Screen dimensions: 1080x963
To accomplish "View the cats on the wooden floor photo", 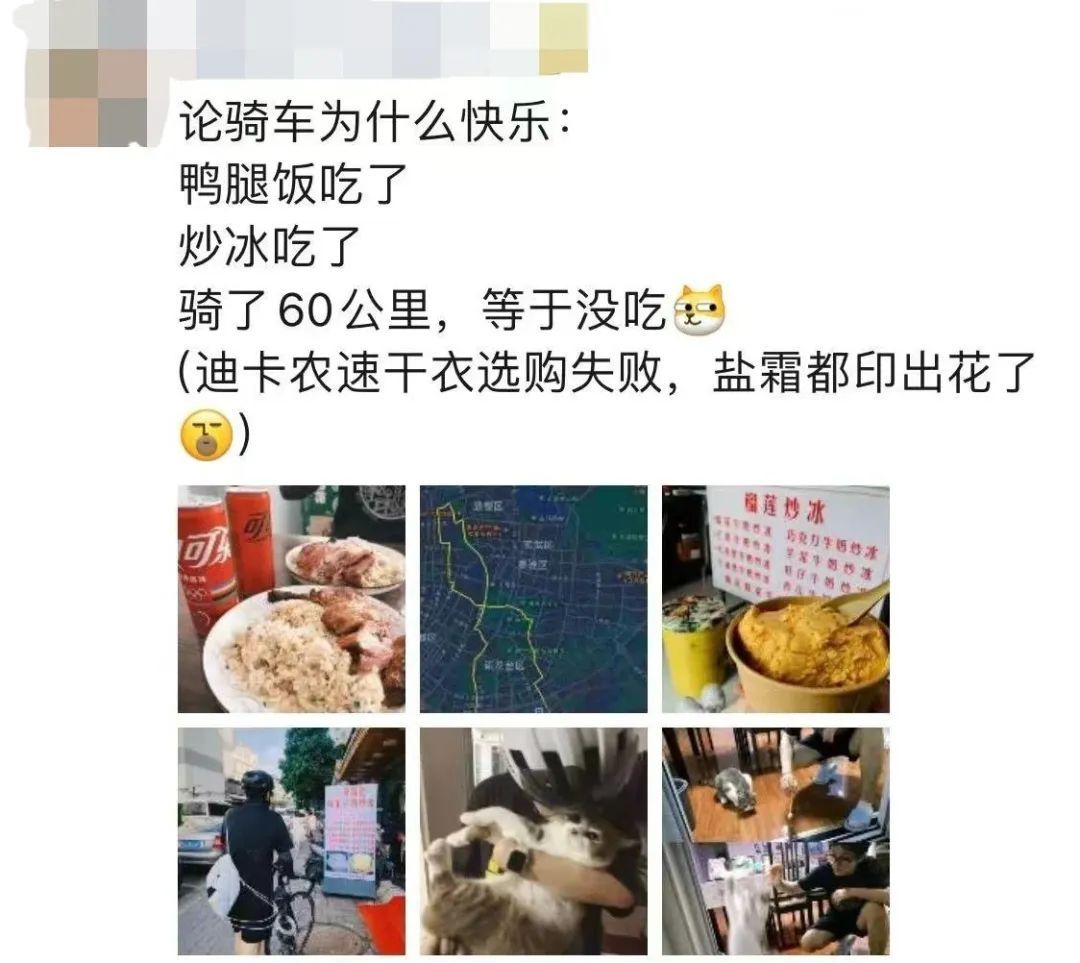I will pyautogui.click(x=775, y=841).
